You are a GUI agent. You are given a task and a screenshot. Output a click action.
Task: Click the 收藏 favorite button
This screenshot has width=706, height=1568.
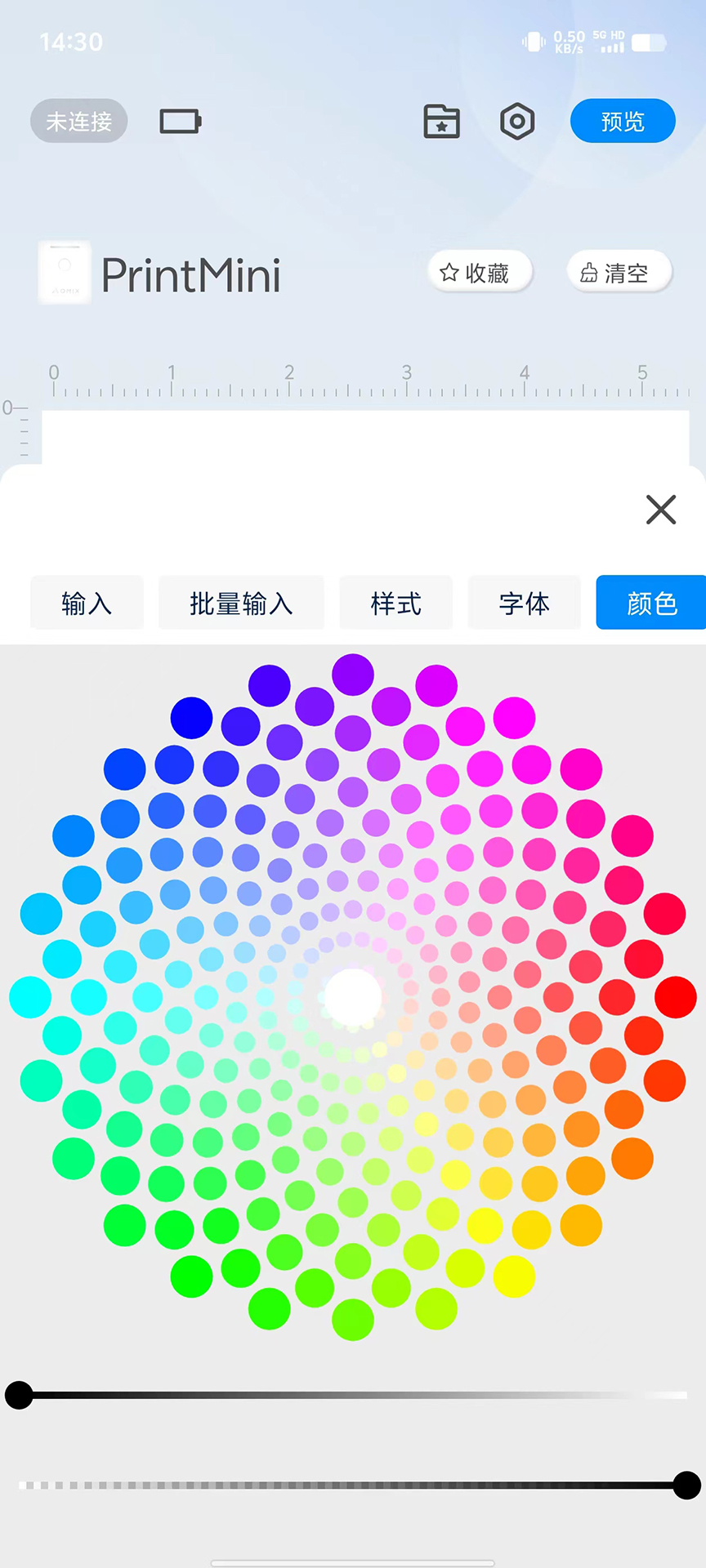pos(480,273)
